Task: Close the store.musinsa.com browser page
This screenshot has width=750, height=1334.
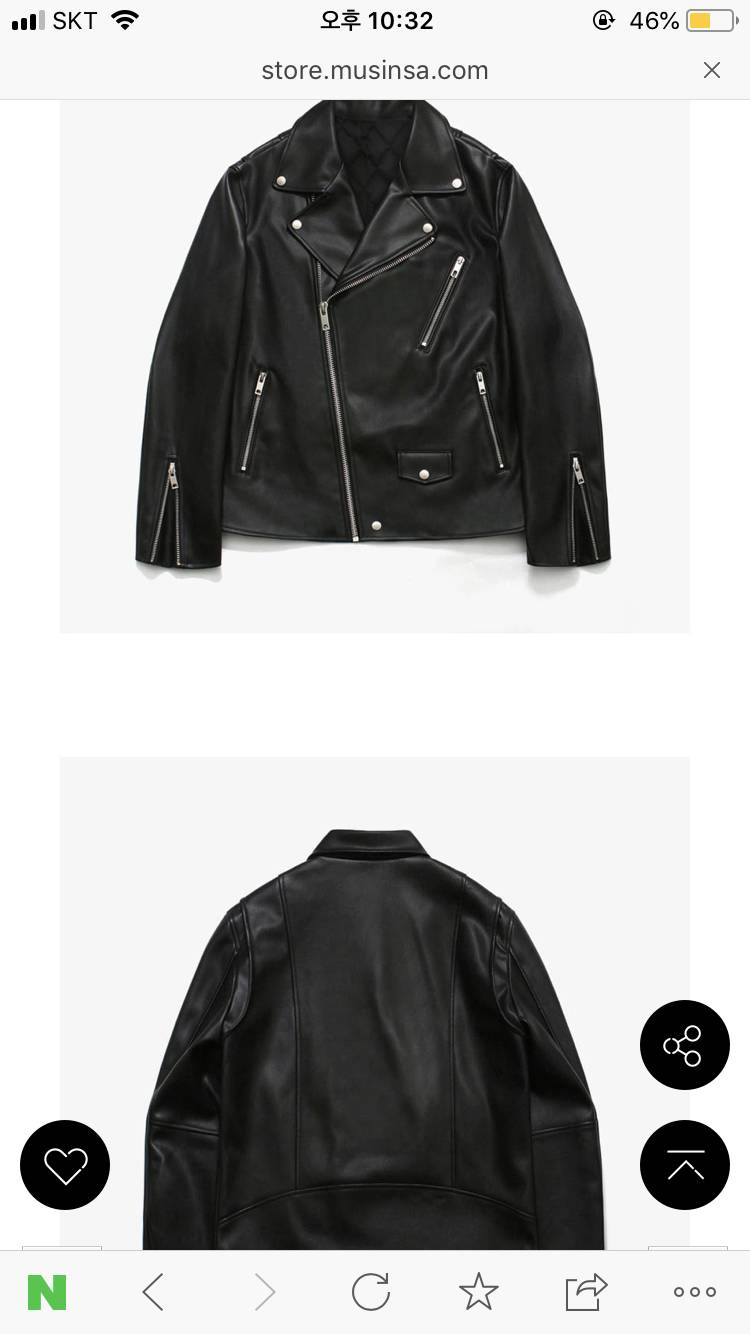Action: 711,70
